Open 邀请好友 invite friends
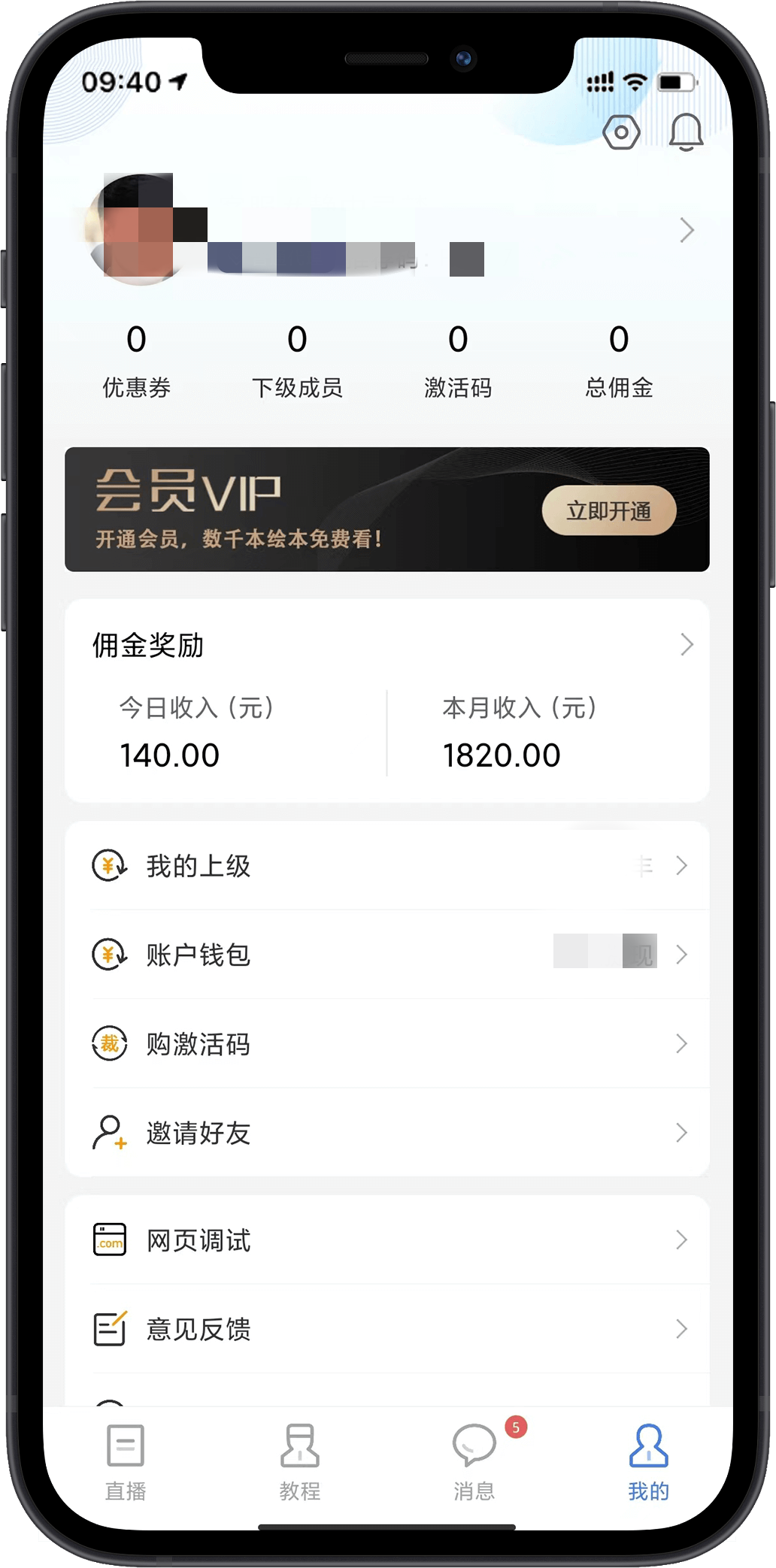Screen dimensions: 776x1568 387,1133
